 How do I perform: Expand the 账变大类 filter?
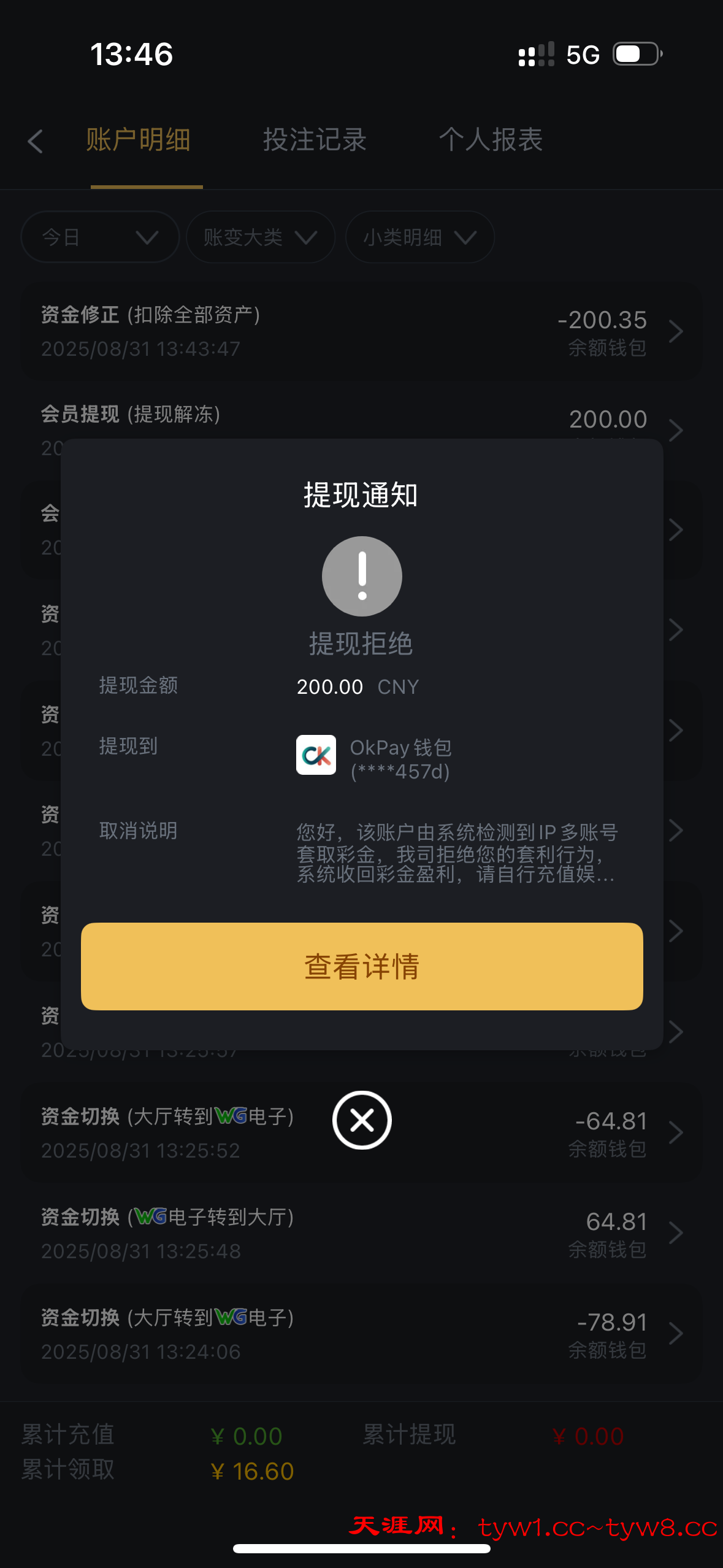point(261,237)
